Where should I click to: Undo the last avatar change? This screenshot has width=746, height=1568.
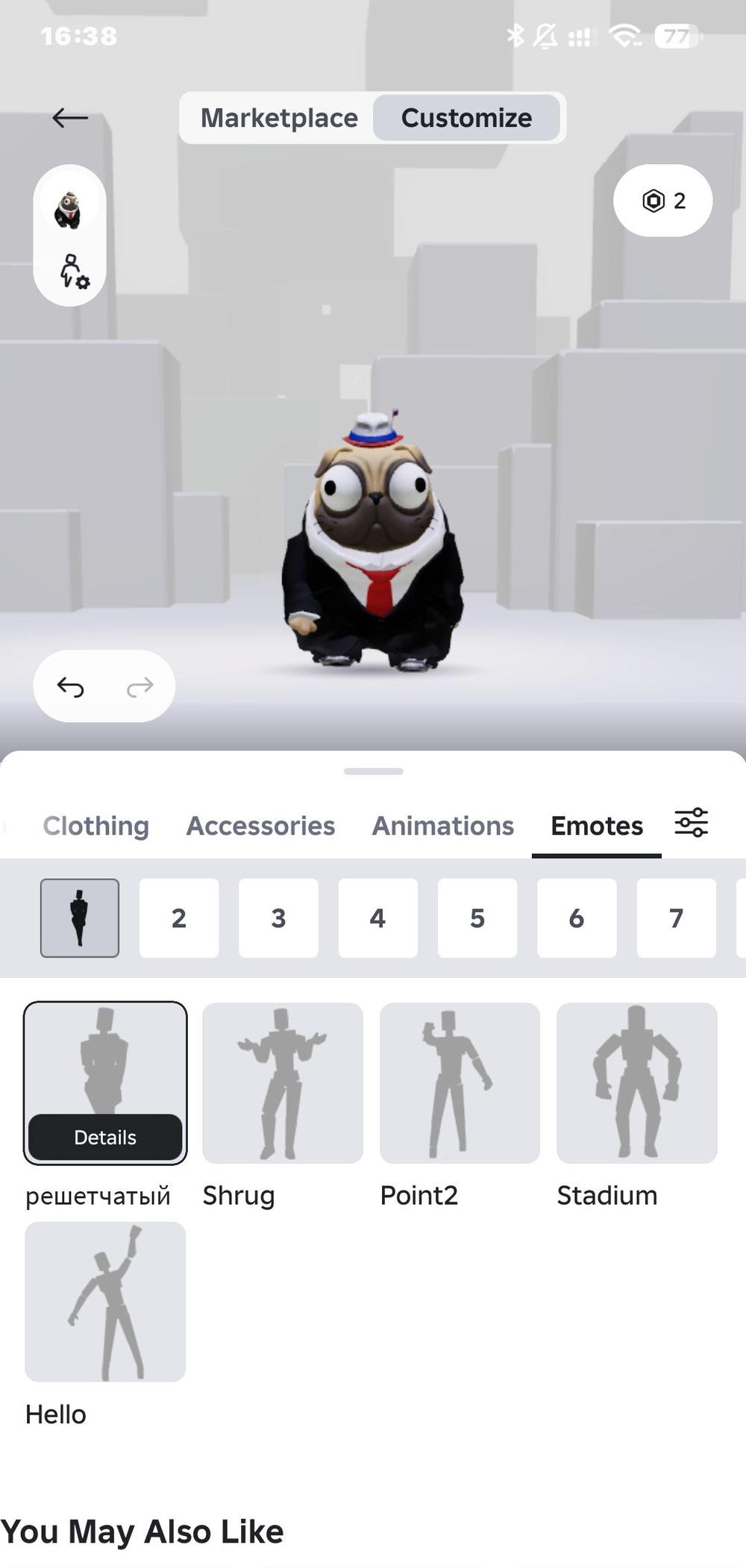pos(71,686)
